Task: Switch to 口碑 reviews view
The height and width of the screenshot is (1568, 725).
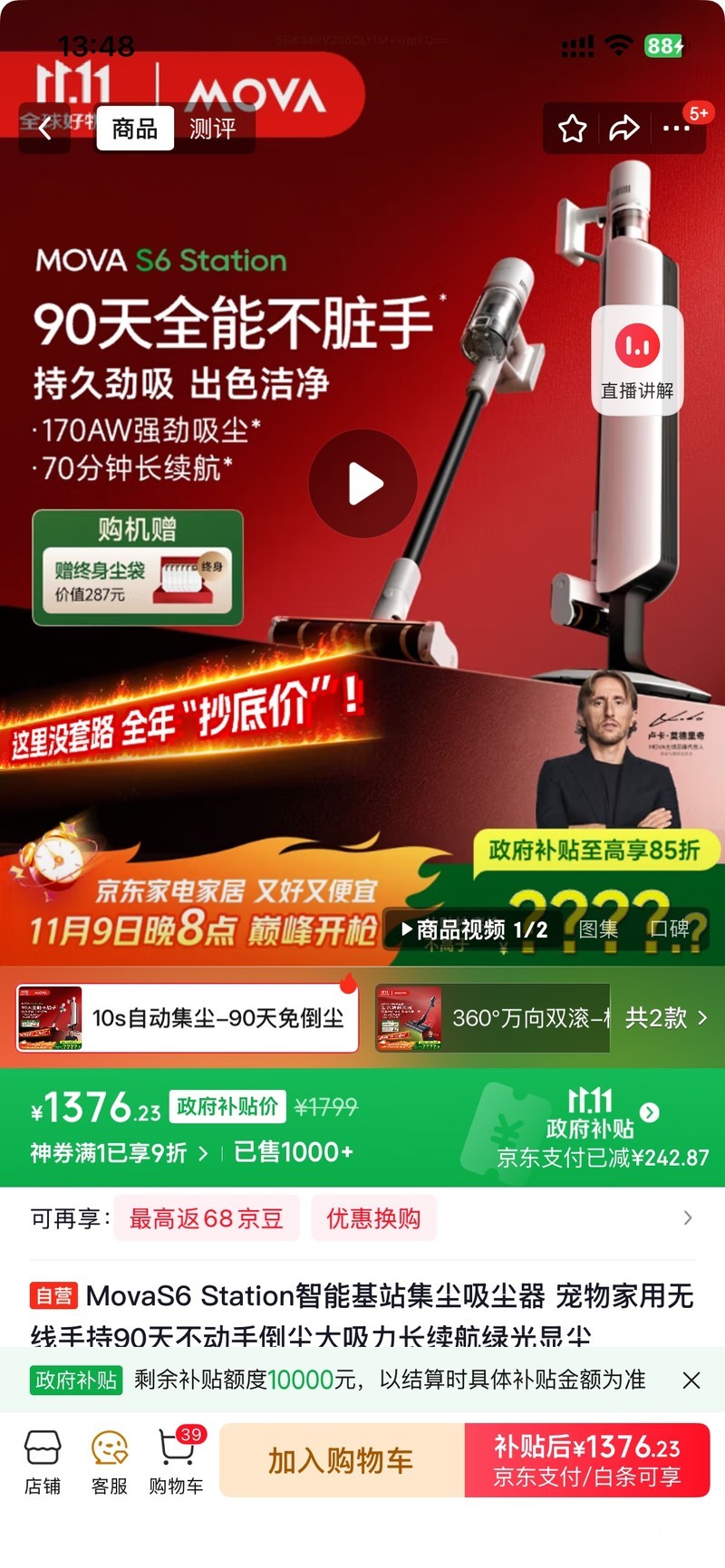Action: pyautogui.click(x=669, y=929)
